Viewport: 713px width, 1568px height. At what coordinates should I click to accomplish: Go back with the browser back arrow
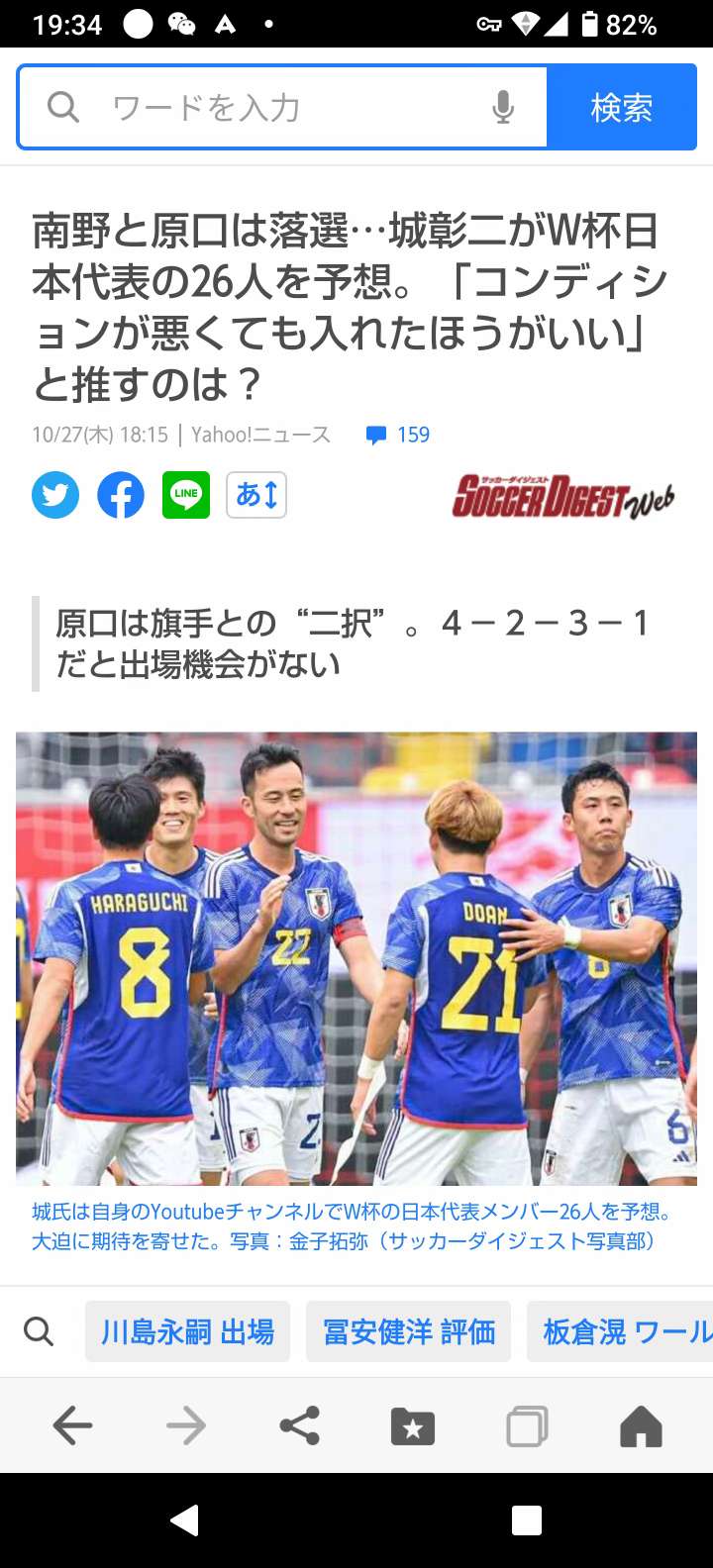pos(72,1426)
